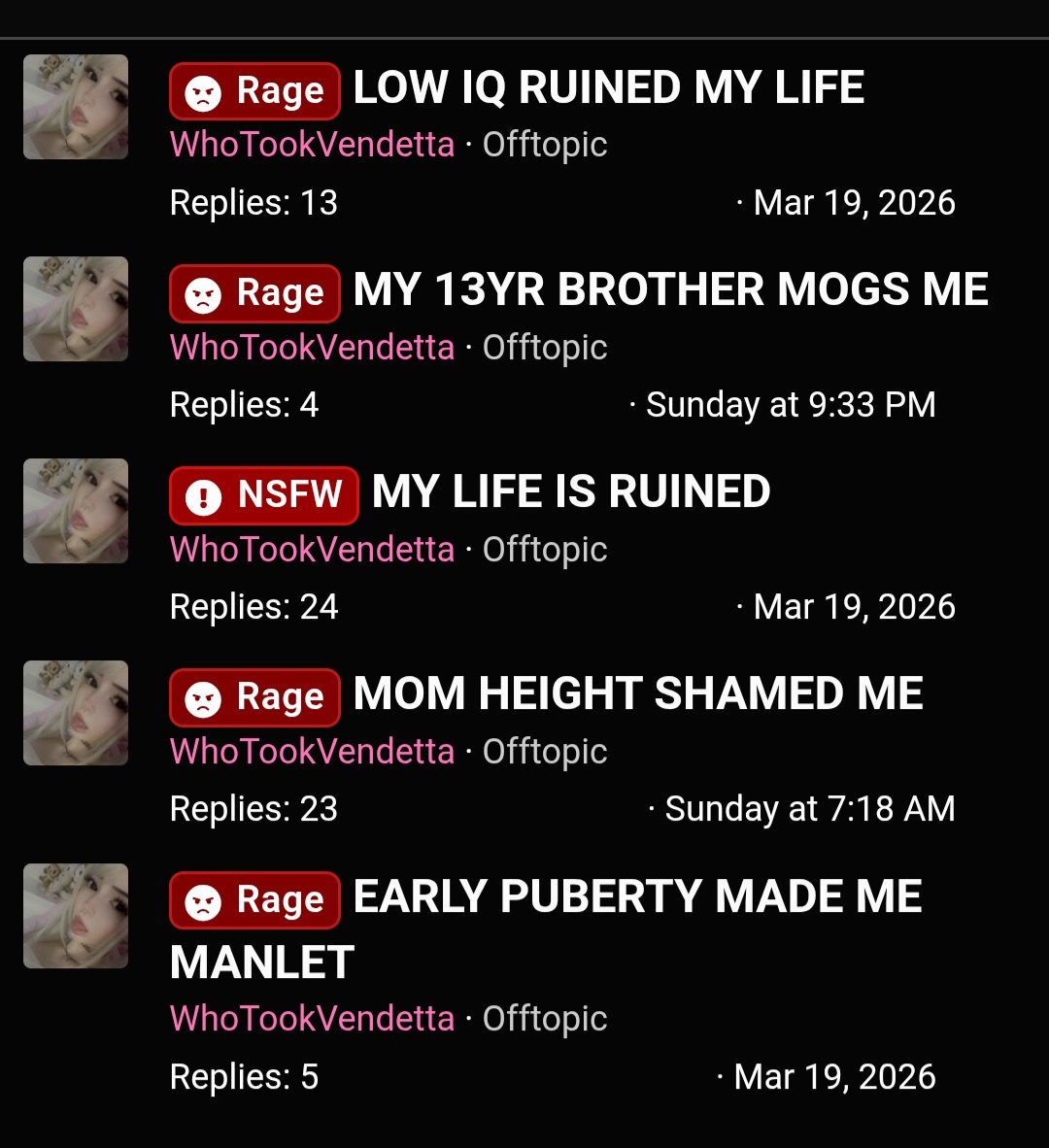Open Offtopic forum link under MY LIFE IS RUINED

tap(545, 550)
